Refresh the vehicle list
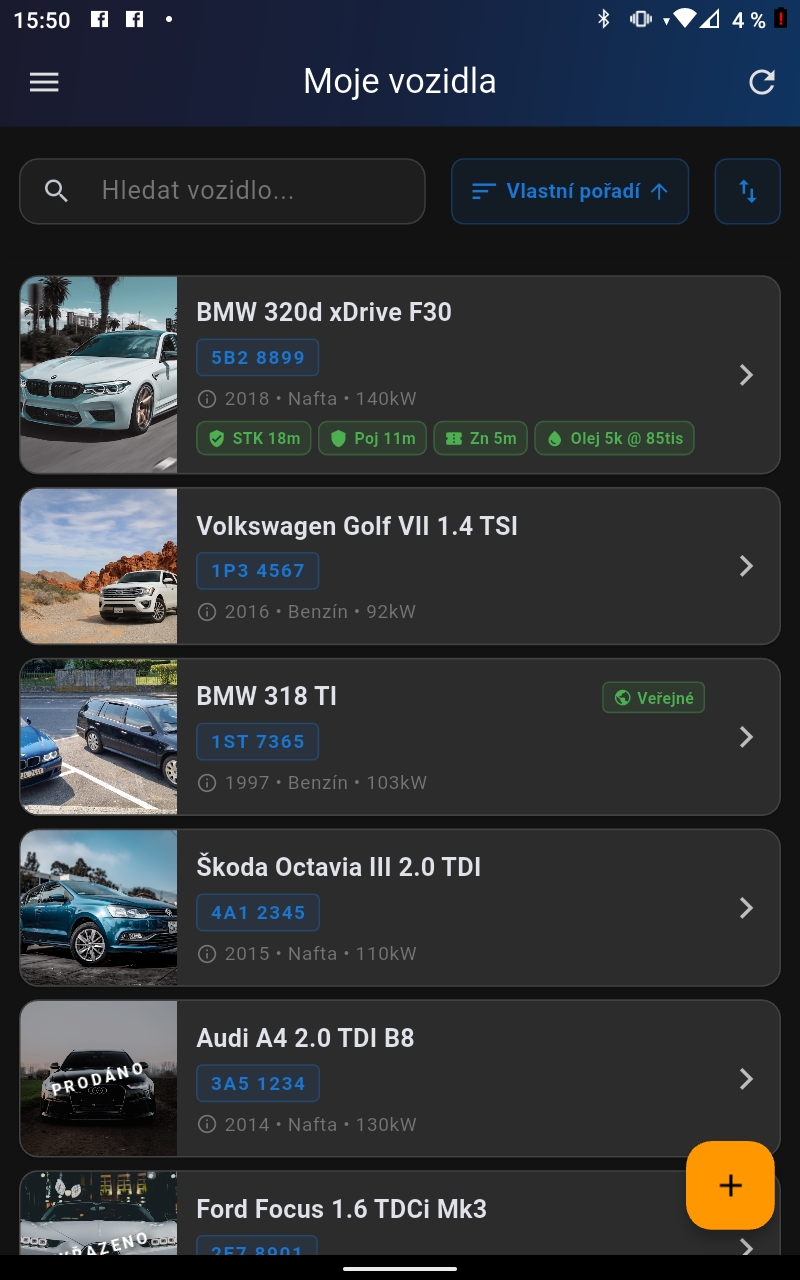This screenshot has height=1280, width=800. [x=762, y=82]
